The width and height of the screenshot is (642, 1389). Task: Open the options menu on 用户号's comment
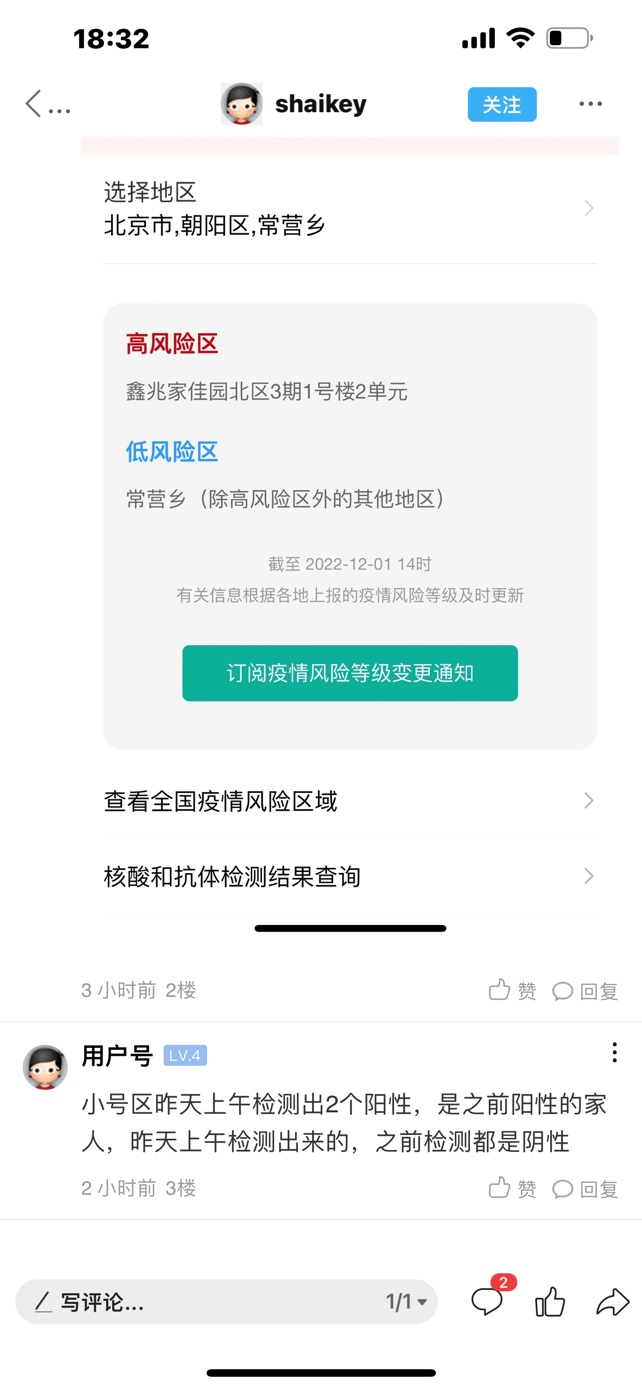tap(614, 1052)
